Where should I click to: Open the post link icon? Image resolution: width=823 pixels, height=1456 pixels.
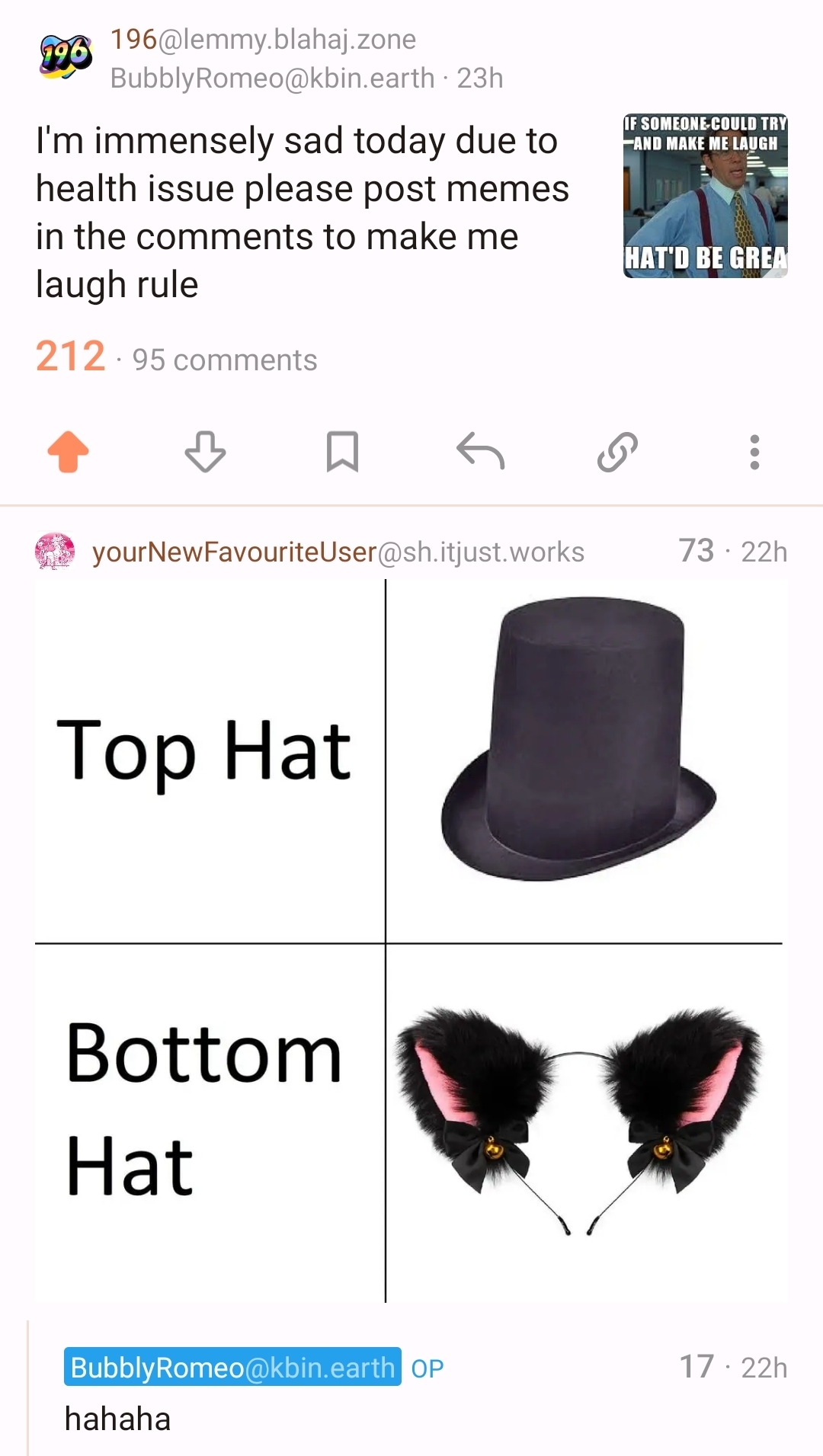click(617, 452)
